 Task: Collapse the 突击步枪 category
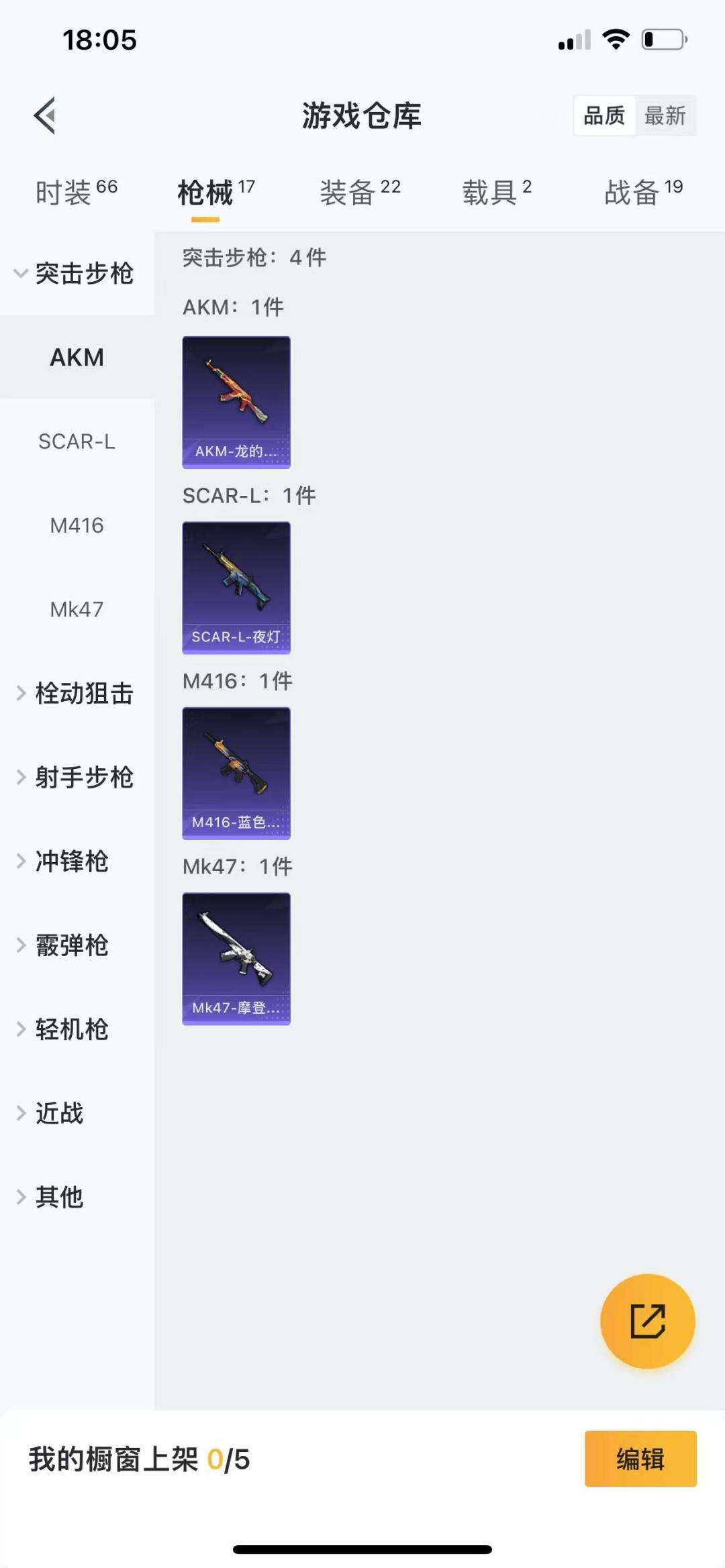75,274
